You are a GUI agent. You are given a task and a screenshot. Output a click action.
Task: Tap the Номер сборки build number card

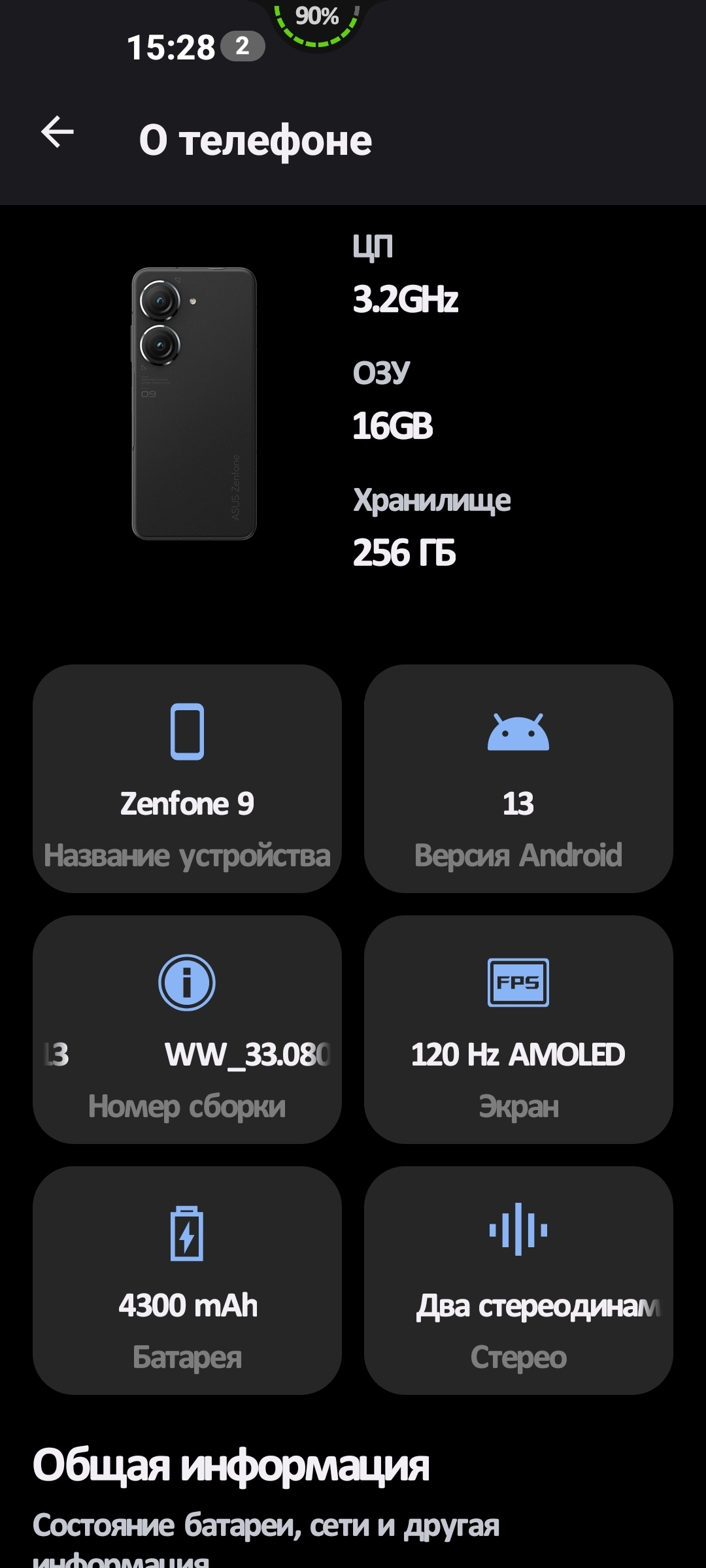(x=187, y=1030)
